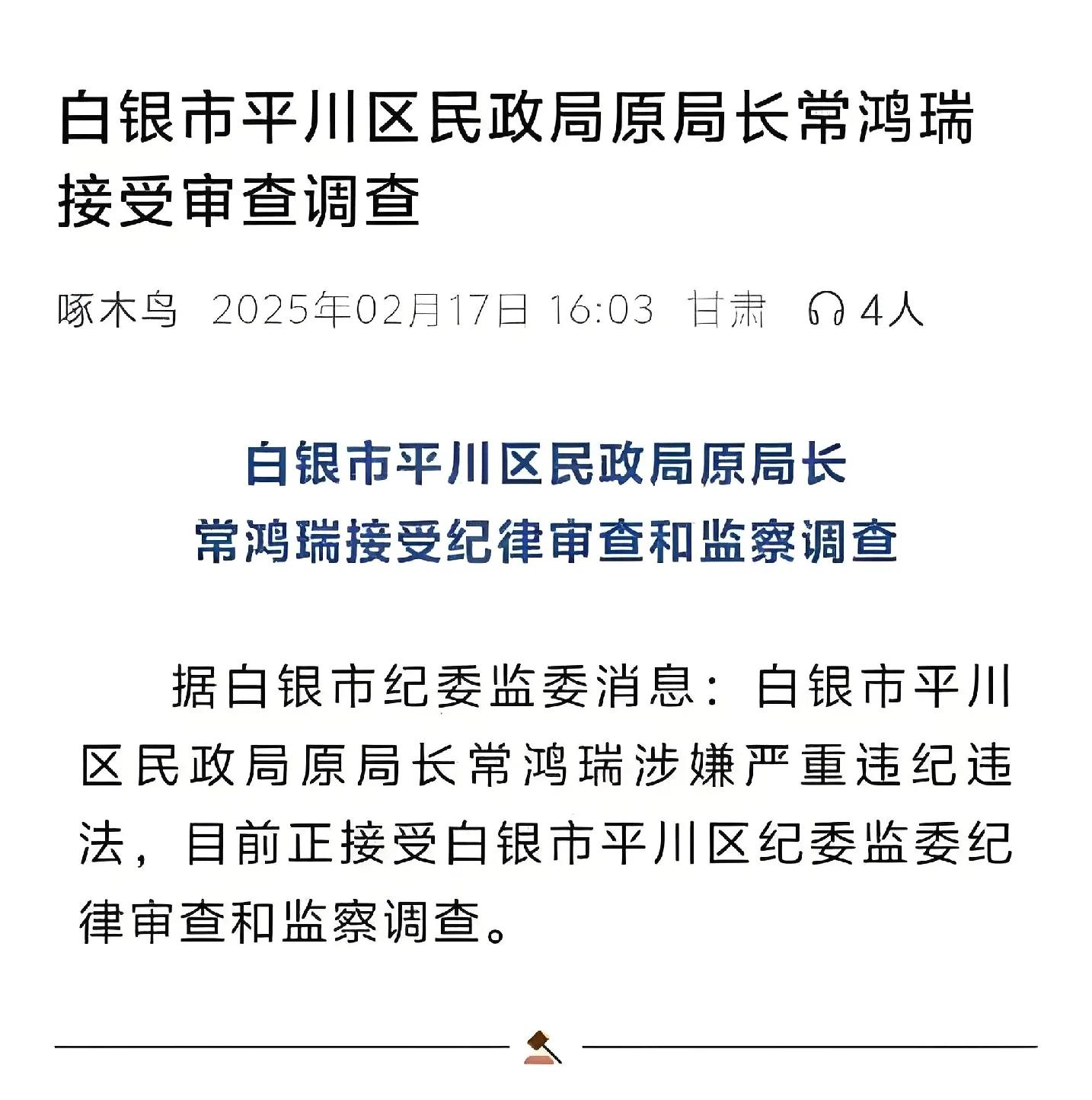Open the 啄木鸟 account page
Viewport: 1092px width, 1100px height.
click(x=117, y=311)
